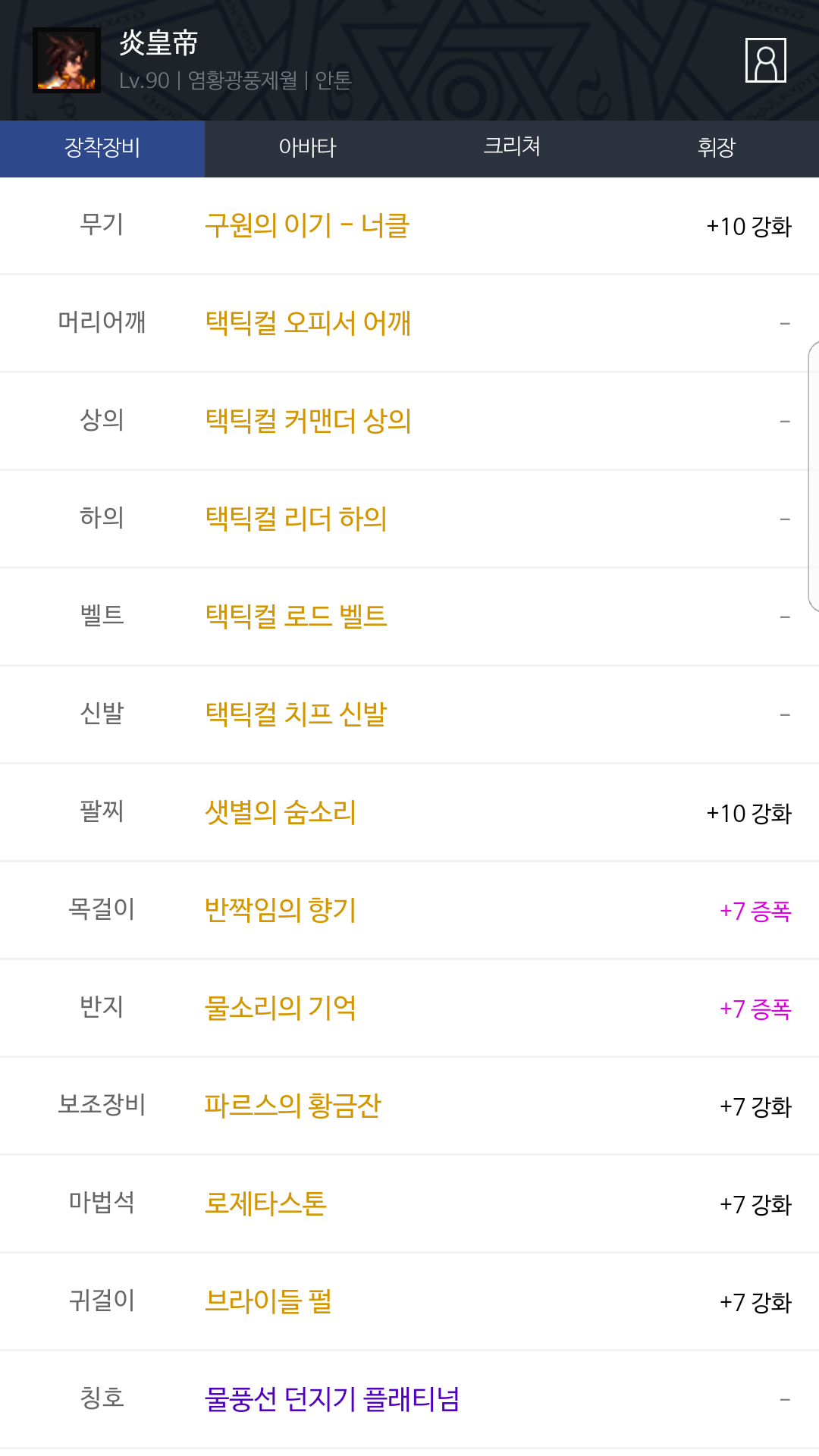This screenshot has height=1456, width=819.
Task: Open item 택틱컬 커맨더 상의
Action: point(308,421)
